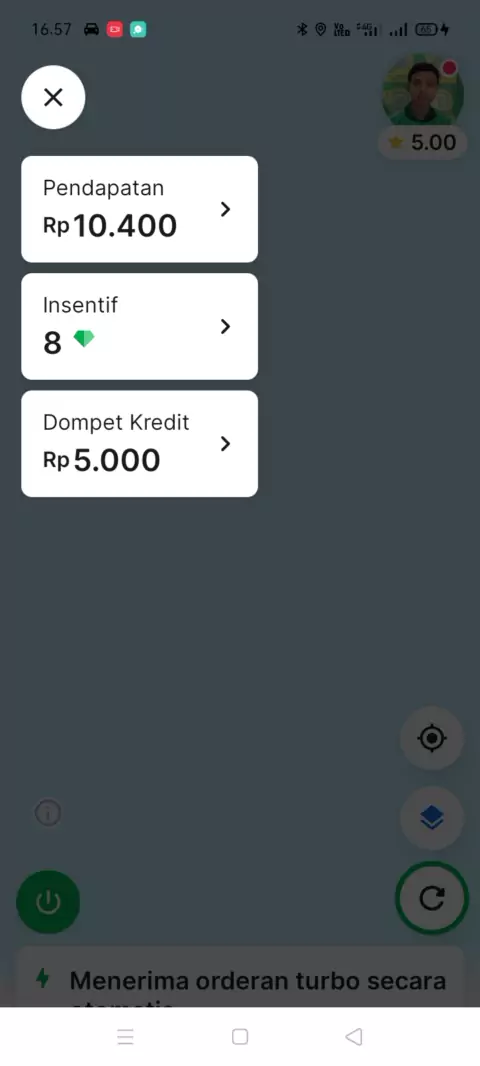480x1066 pixels.
Task: Open the turbo order auto-accept banner
Action: [x=240, y=977]
